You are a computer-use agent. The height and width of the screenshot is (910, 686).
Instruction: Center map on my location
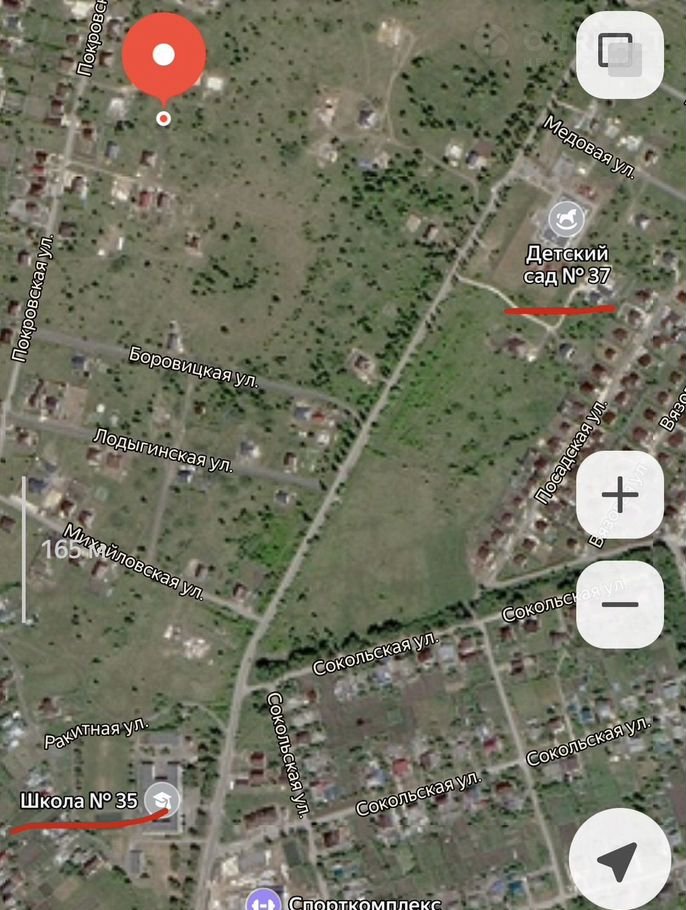(x=620, y=858)
